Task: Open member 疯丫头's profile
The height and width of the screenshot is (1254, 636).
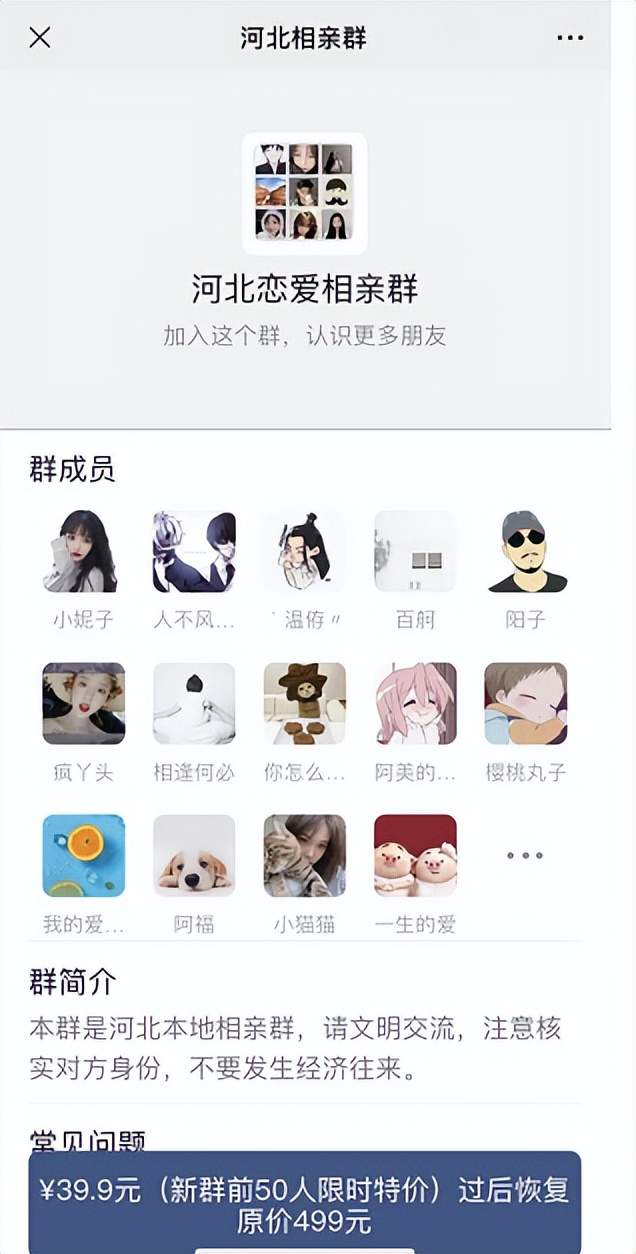Action: (83, 703)
